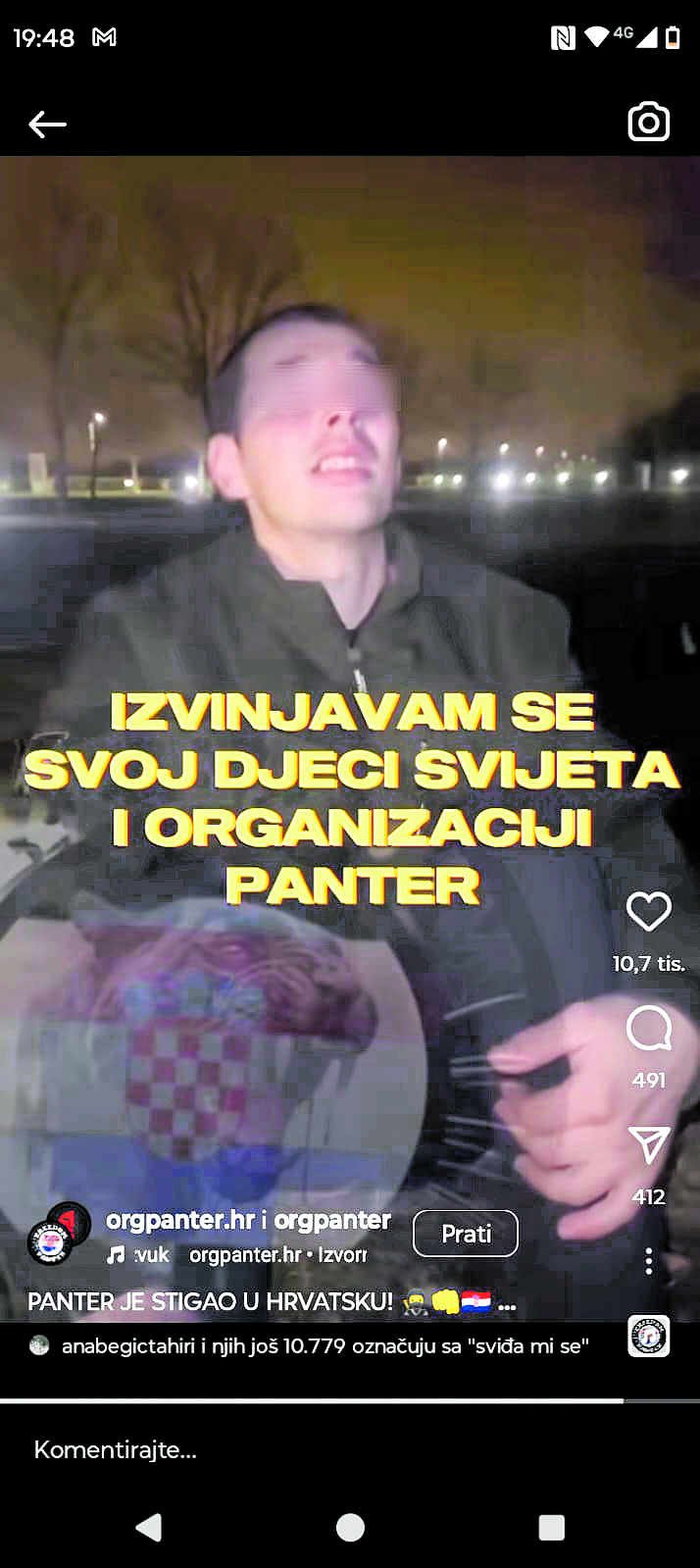The height and width of the screenshot is (1568, 700).
Task: Open the camera to create a reel
Action: tap(648, 123)
